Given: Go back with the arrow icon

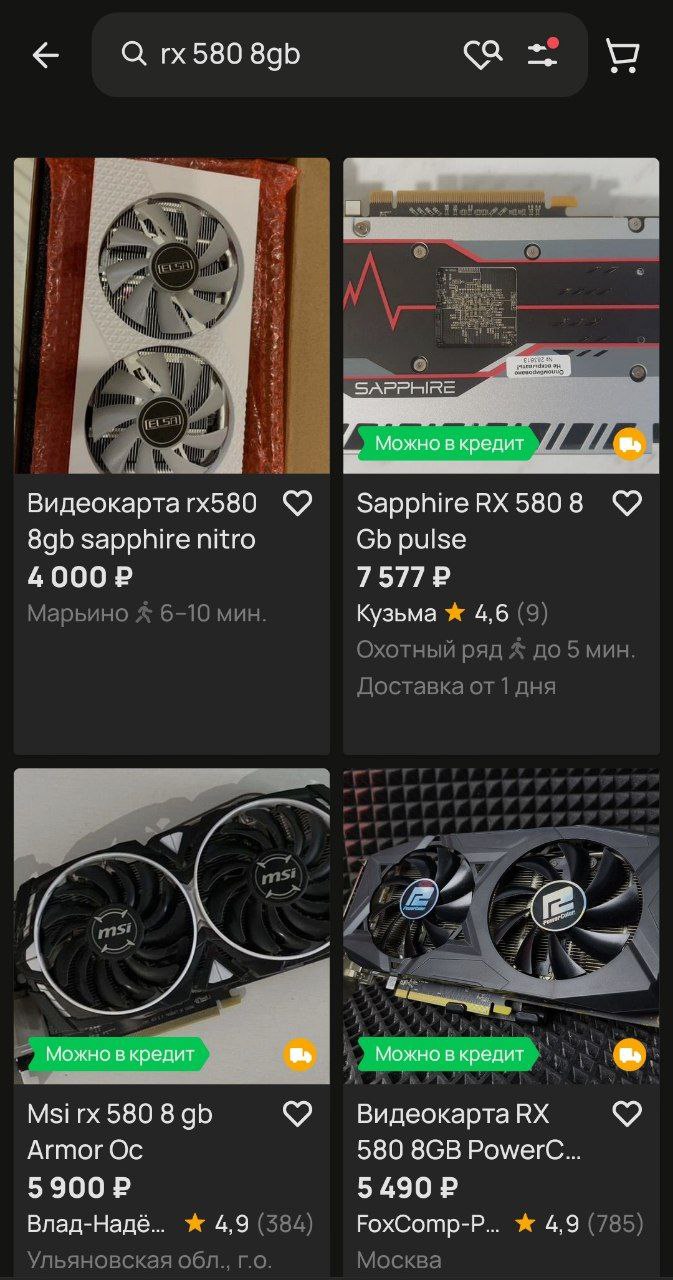Looking at the screenshot, I should (x=46, y=55).
